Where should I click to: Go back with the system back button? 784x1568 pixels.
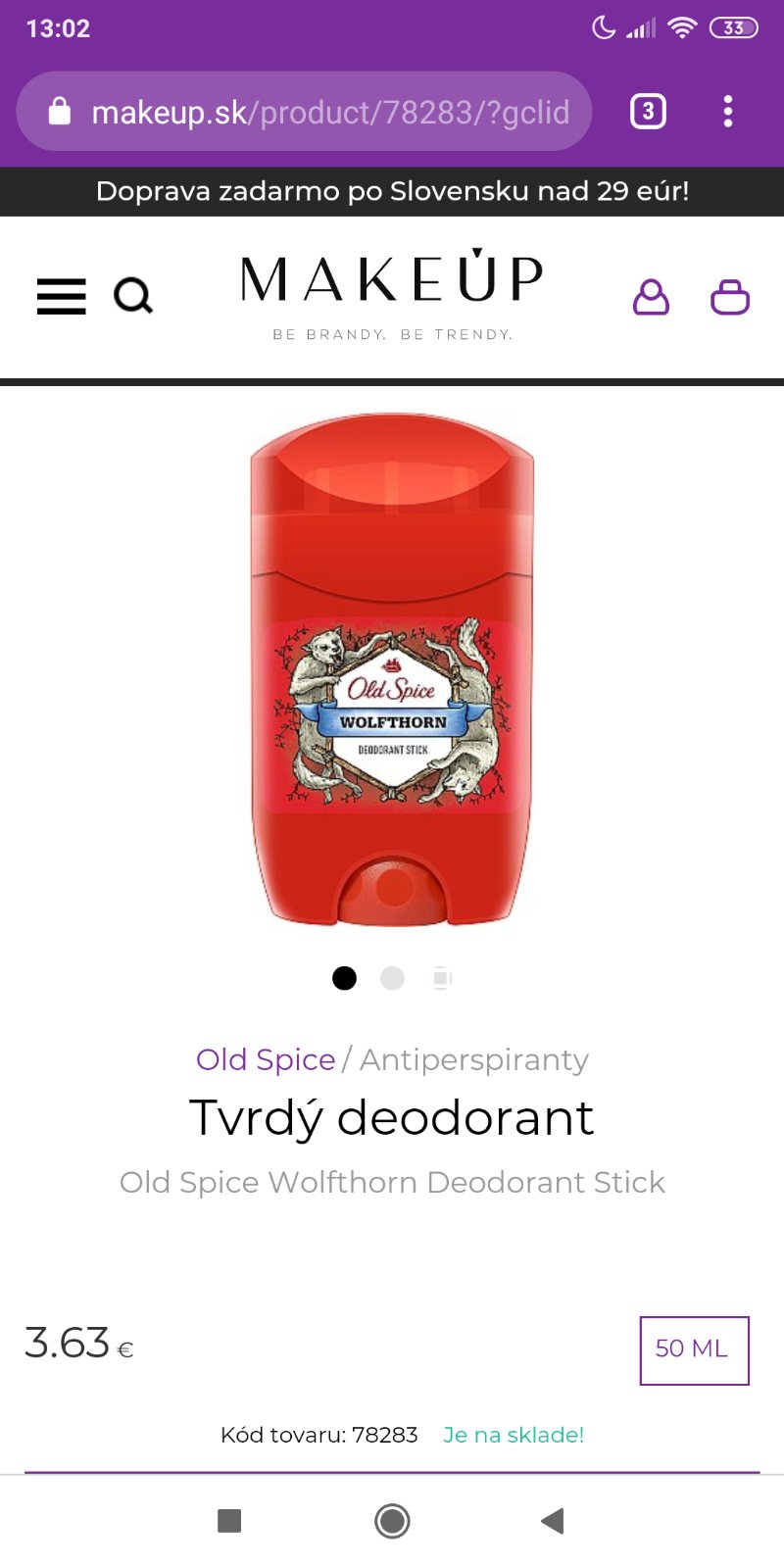[553, 1521]
